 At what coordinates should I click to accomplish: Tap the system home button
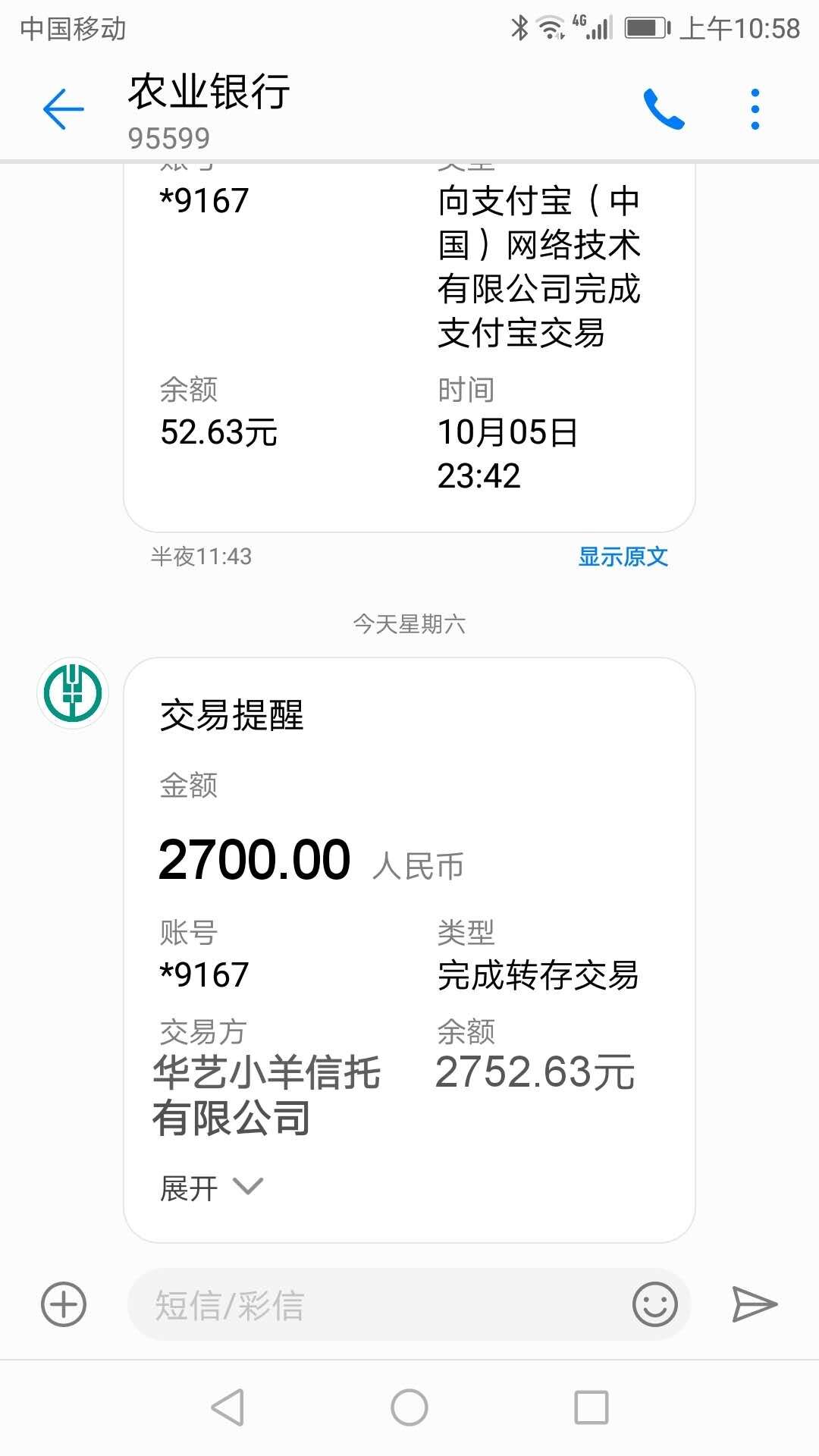click(409, 1407)
